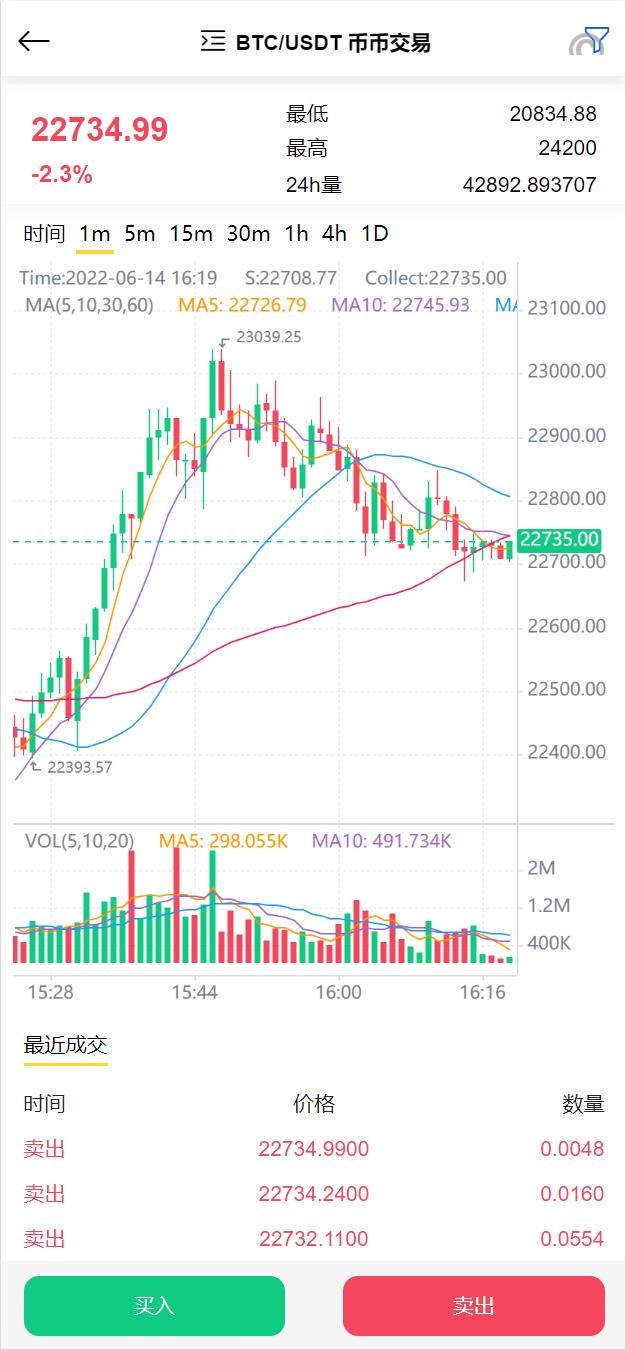Switch to the 4h chart interval
Image resolution: width=625 pixels, height=1349 pixels.
click(x=334, y=234)
